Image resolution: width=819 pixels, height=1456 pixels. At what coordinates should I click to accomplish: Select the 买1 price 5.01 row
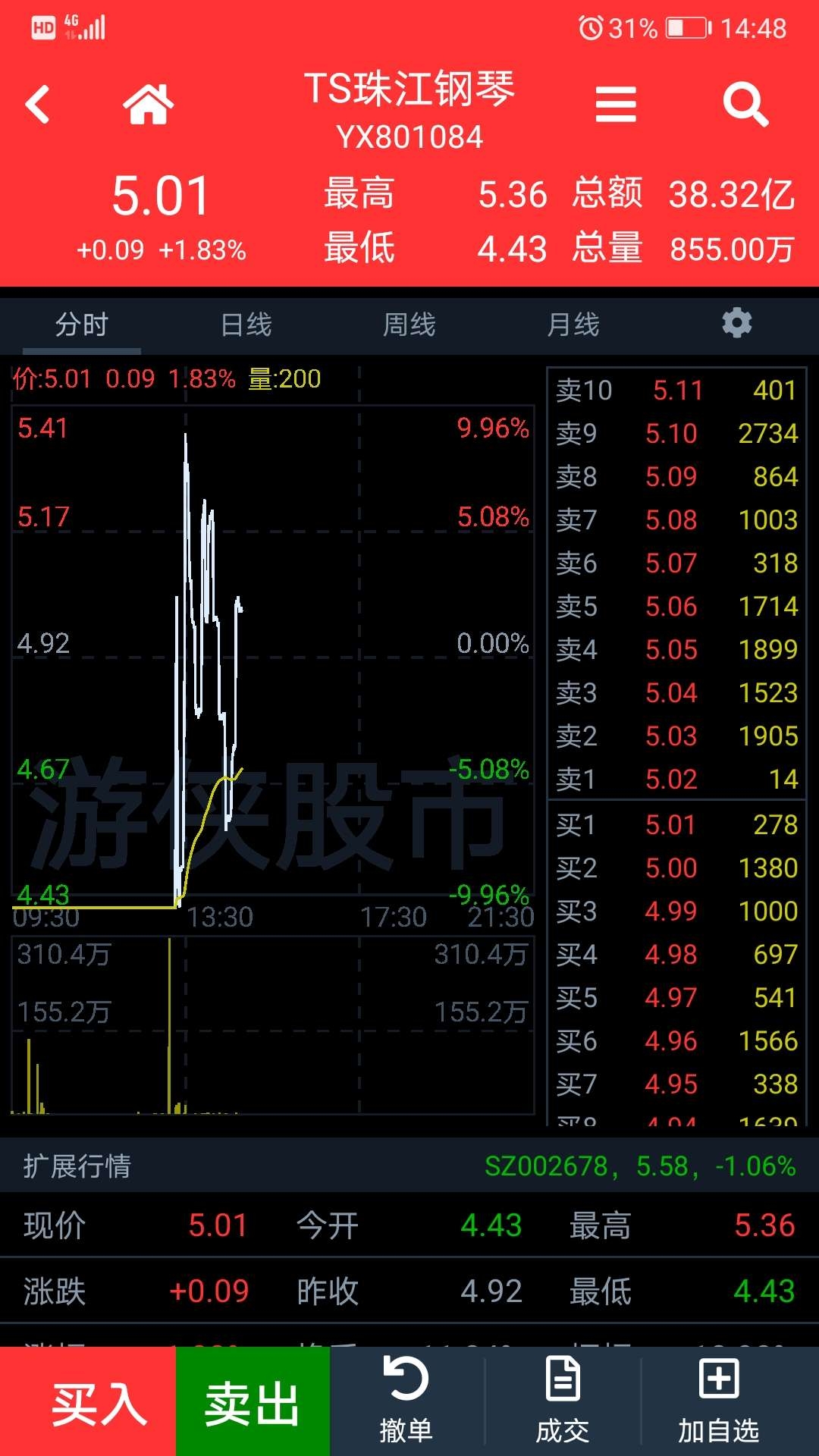pyautogui.click(x=676, y=824)
